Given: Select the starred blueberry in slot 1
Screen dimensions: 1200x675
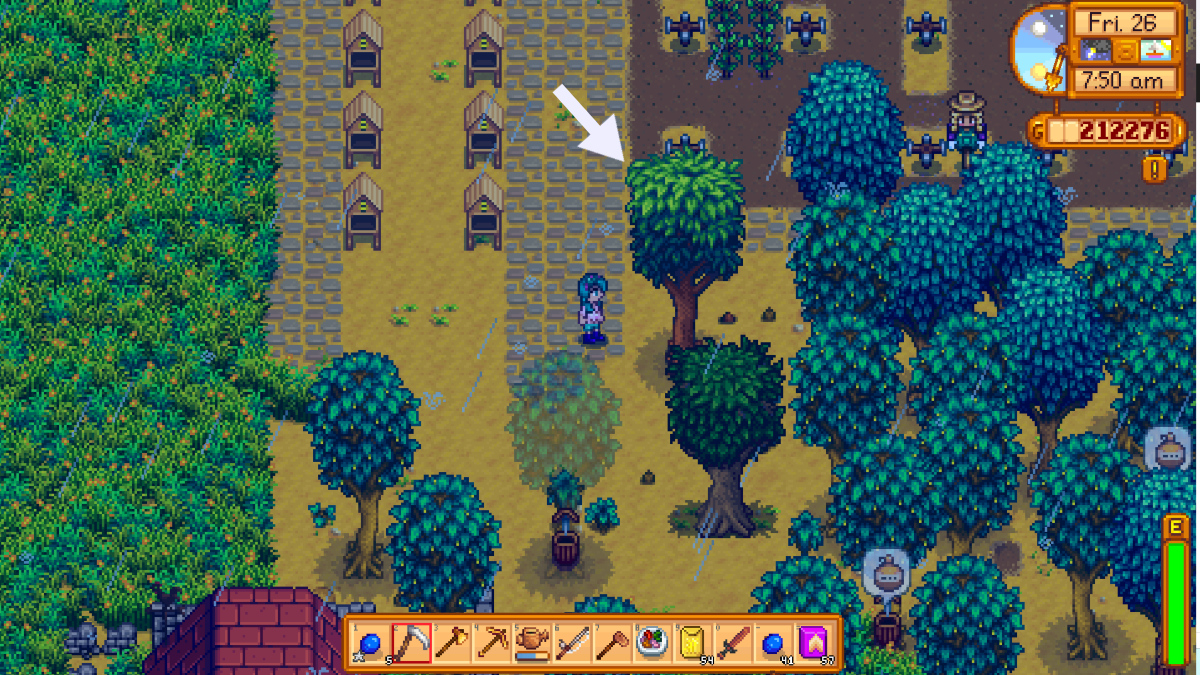Looking at the screenshot, I should click(x=369, y=643).
